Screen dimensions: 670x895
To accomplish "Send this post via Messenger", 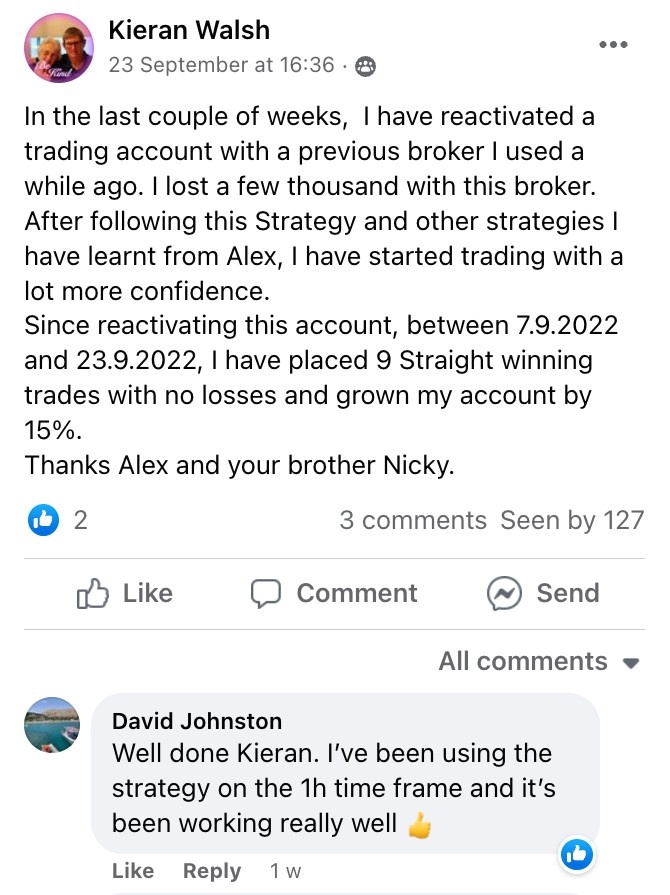I will click(543, 593).
